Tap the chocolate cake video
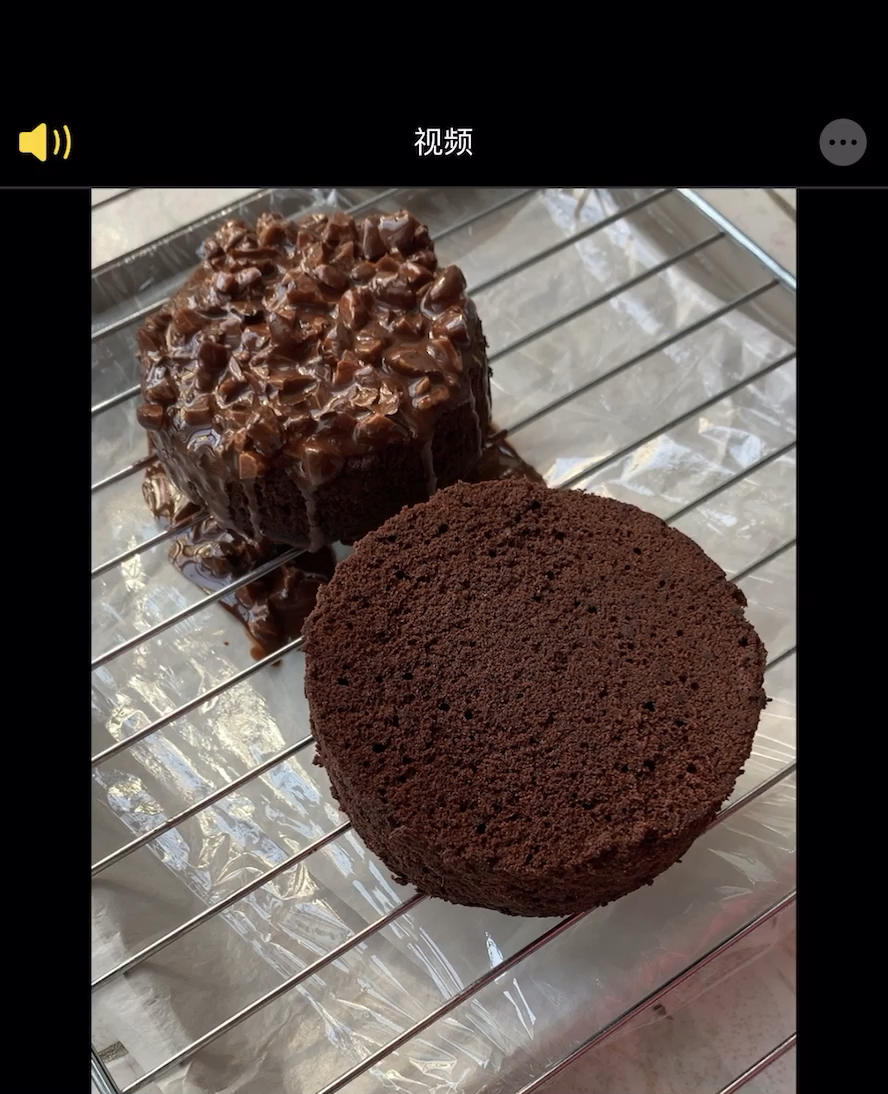Viewport: 888px width, 1094px height. [444, 640]
